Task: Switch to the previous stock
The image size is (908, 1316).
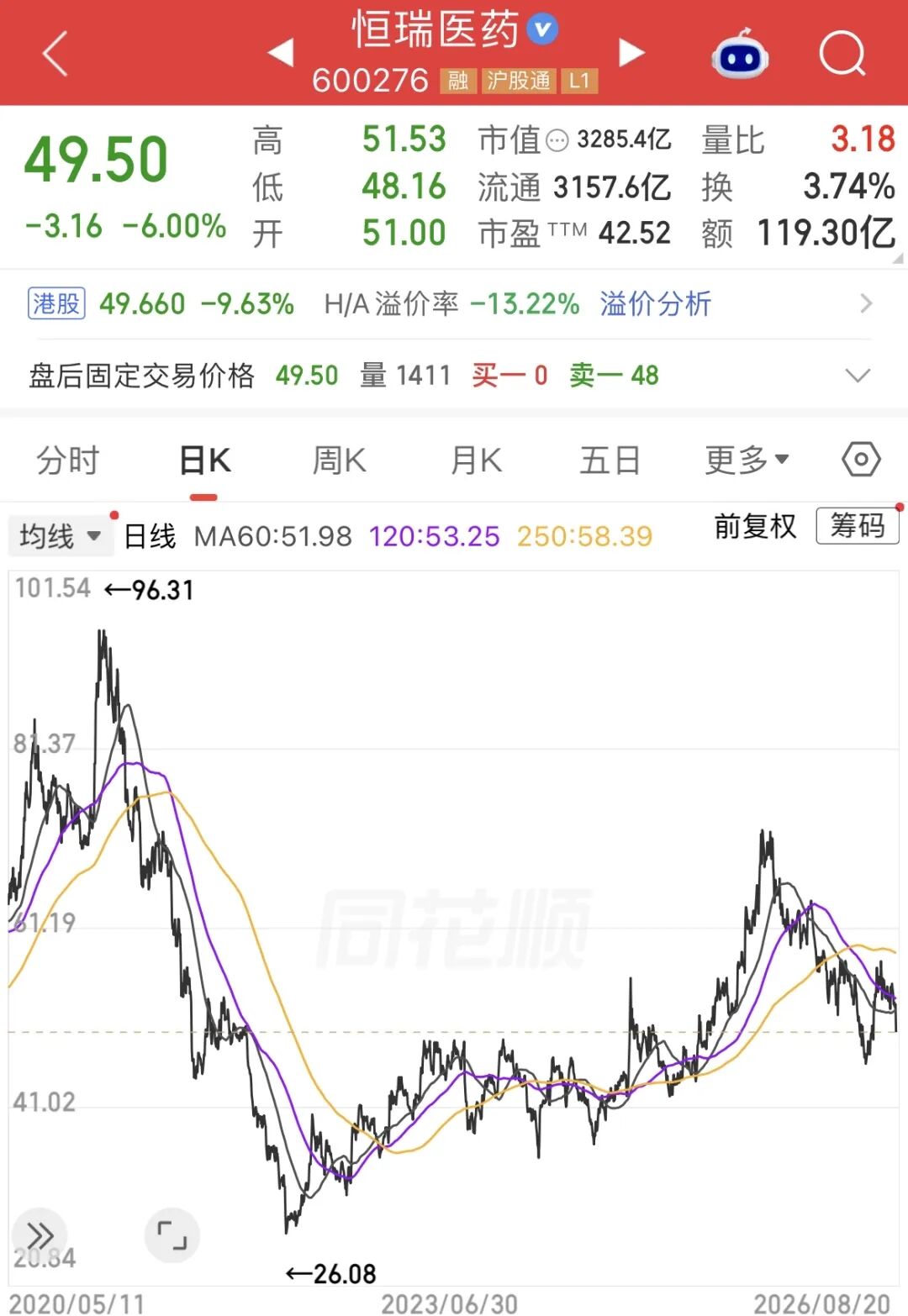Action: pyautogui.click(x=281, y=53)
